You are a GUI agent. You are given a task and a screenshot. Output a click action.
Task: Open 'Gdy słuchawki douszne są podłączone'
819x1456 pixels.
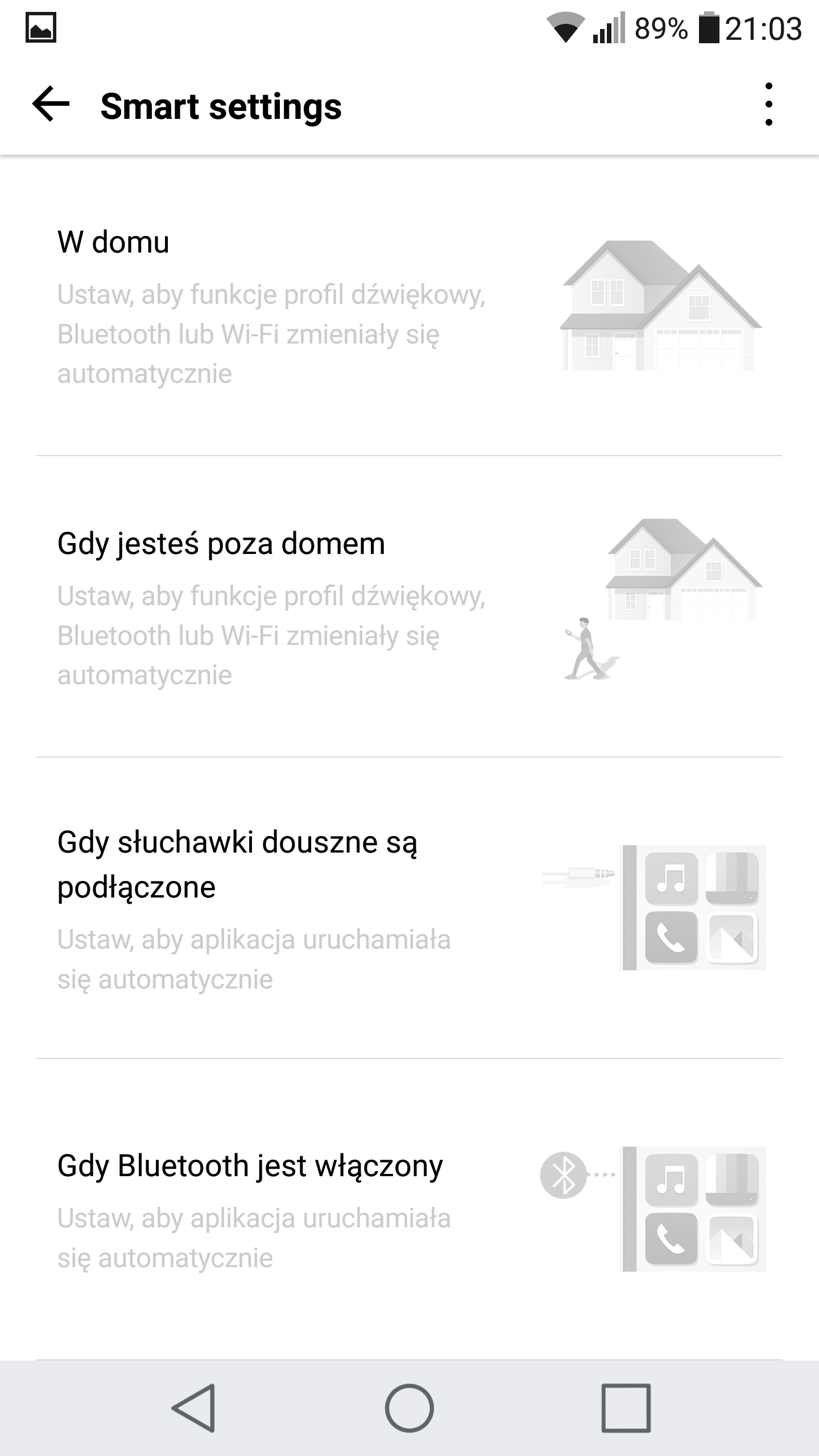(409, 908)
